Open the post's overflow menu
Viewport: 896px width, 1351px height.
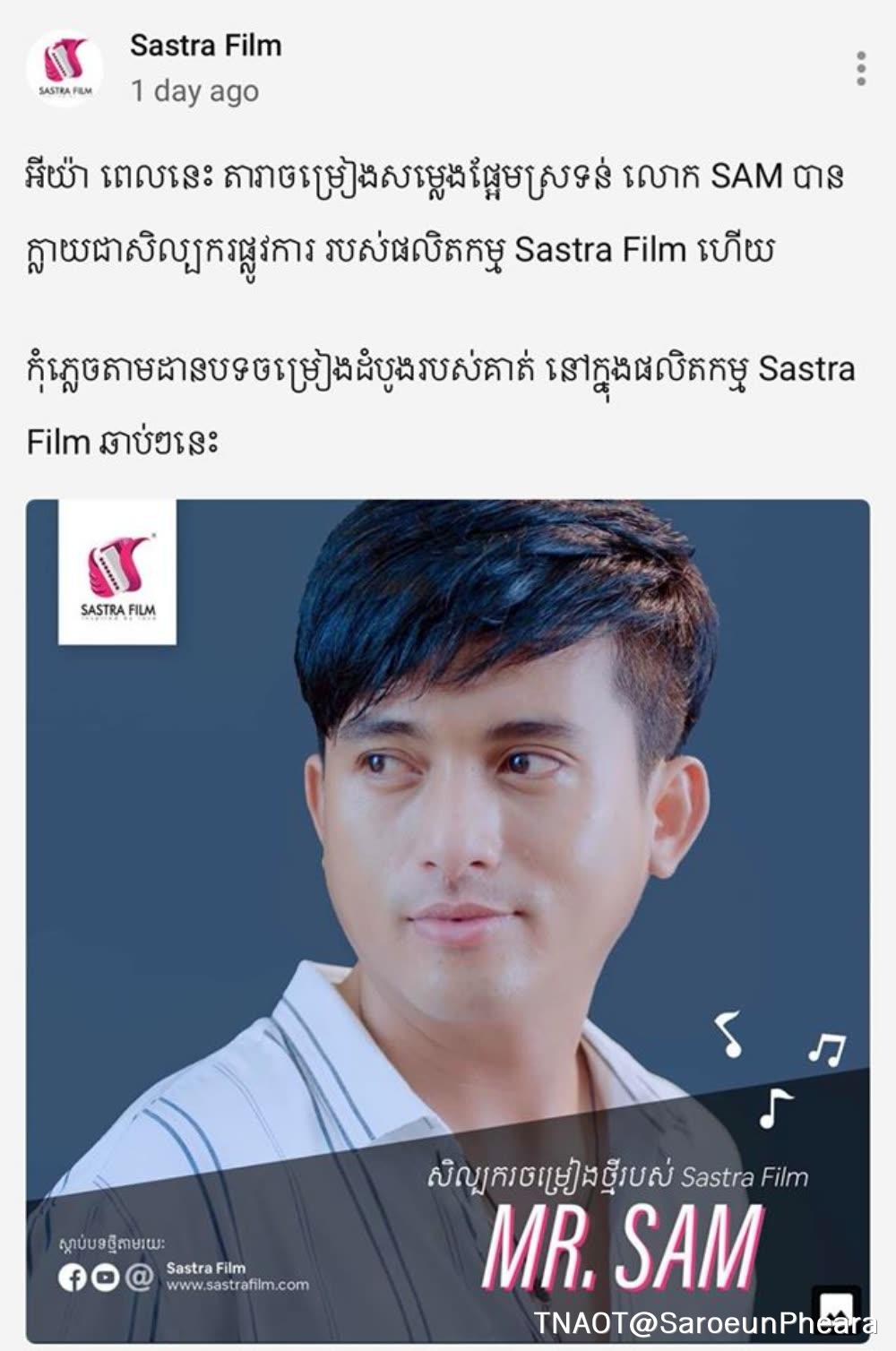pyautogui.click(x=860, y=69)
